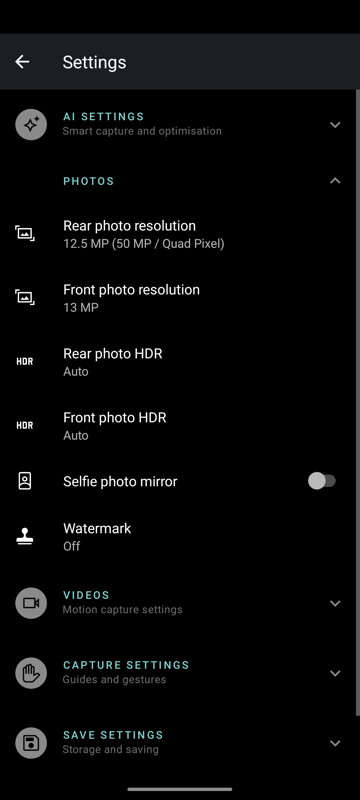Open Rear photo resolution setting
Screen dimensions: 360x800
[177, 234]
